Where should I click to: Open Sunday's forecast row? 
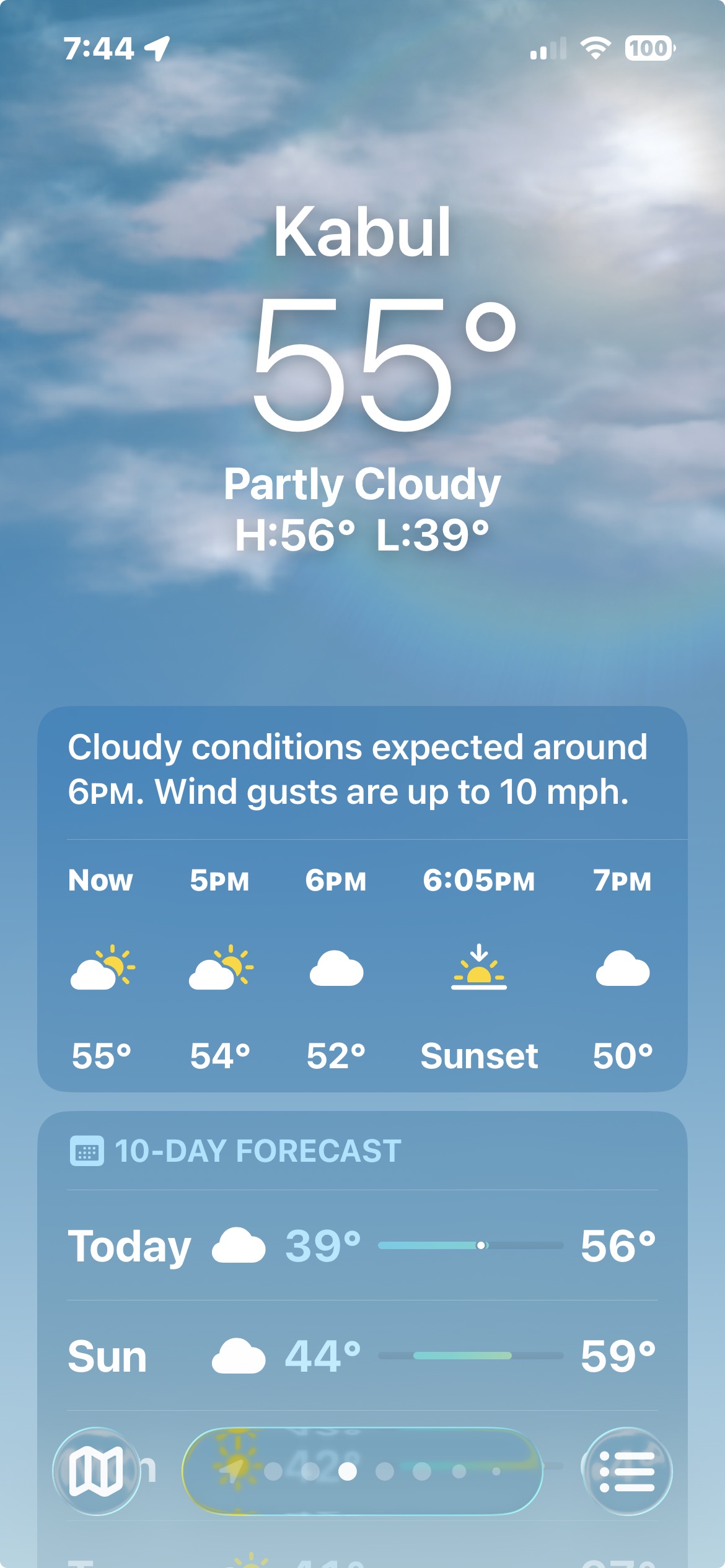click(x=362, y=1356)
